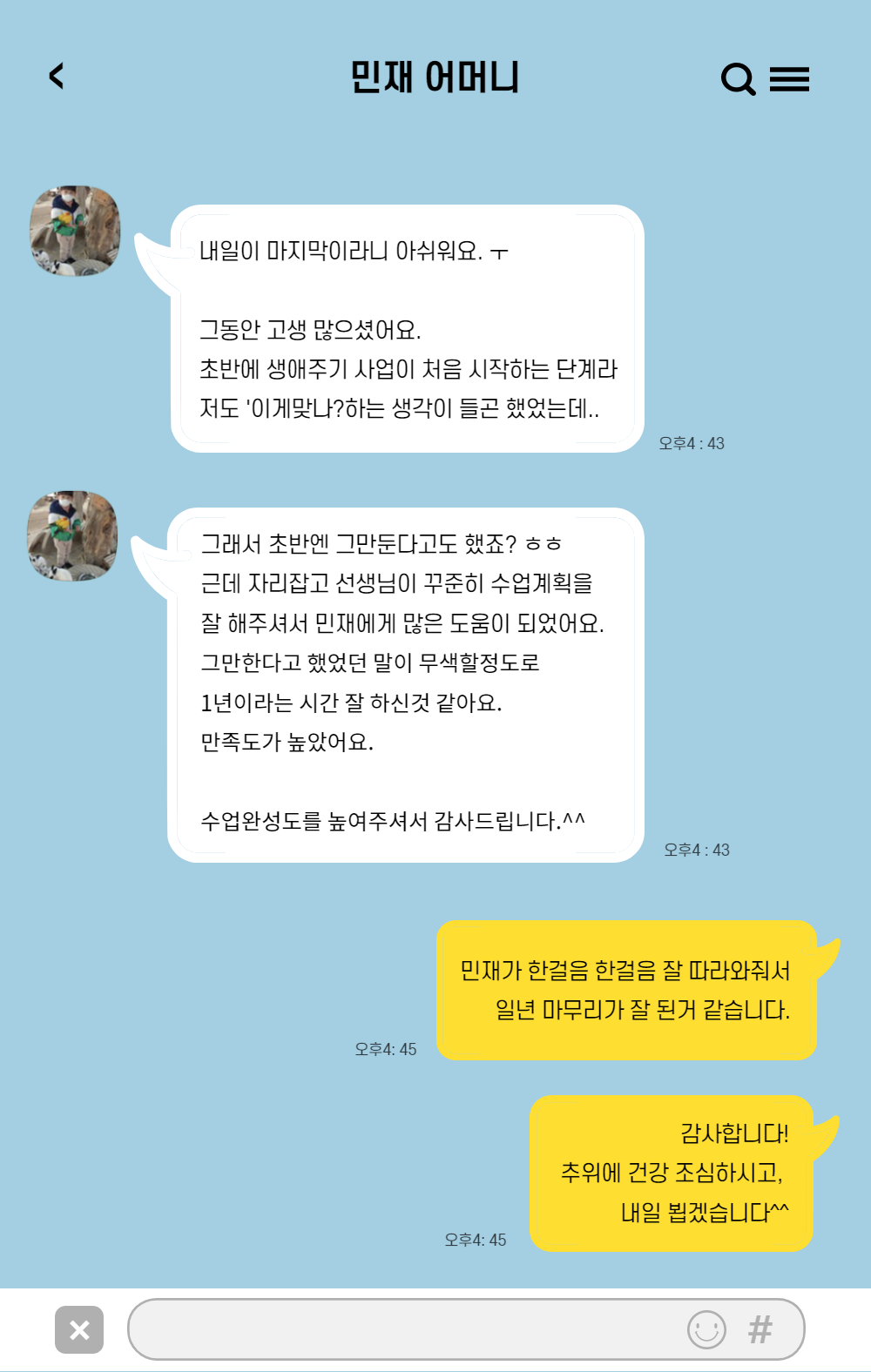
Task: Tap the message input field
Action: tap(401, 1329)
